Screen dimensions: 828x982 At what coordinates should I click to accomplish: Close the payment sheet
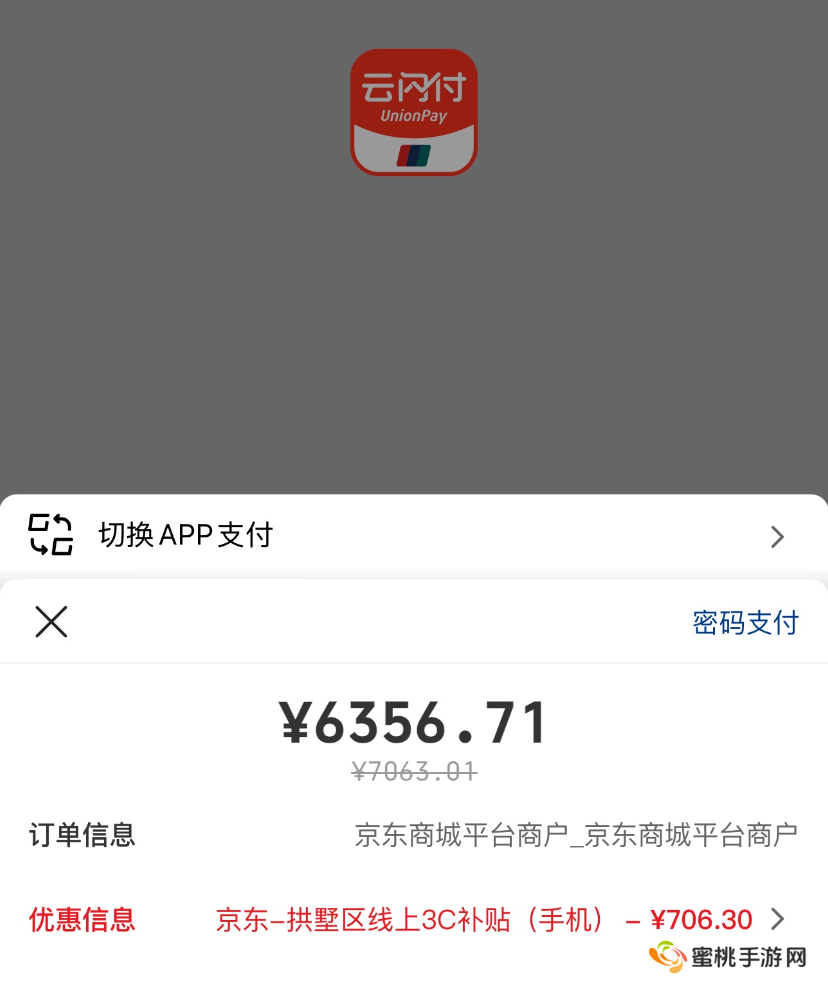pyautogui.click(x=51, y=622)
